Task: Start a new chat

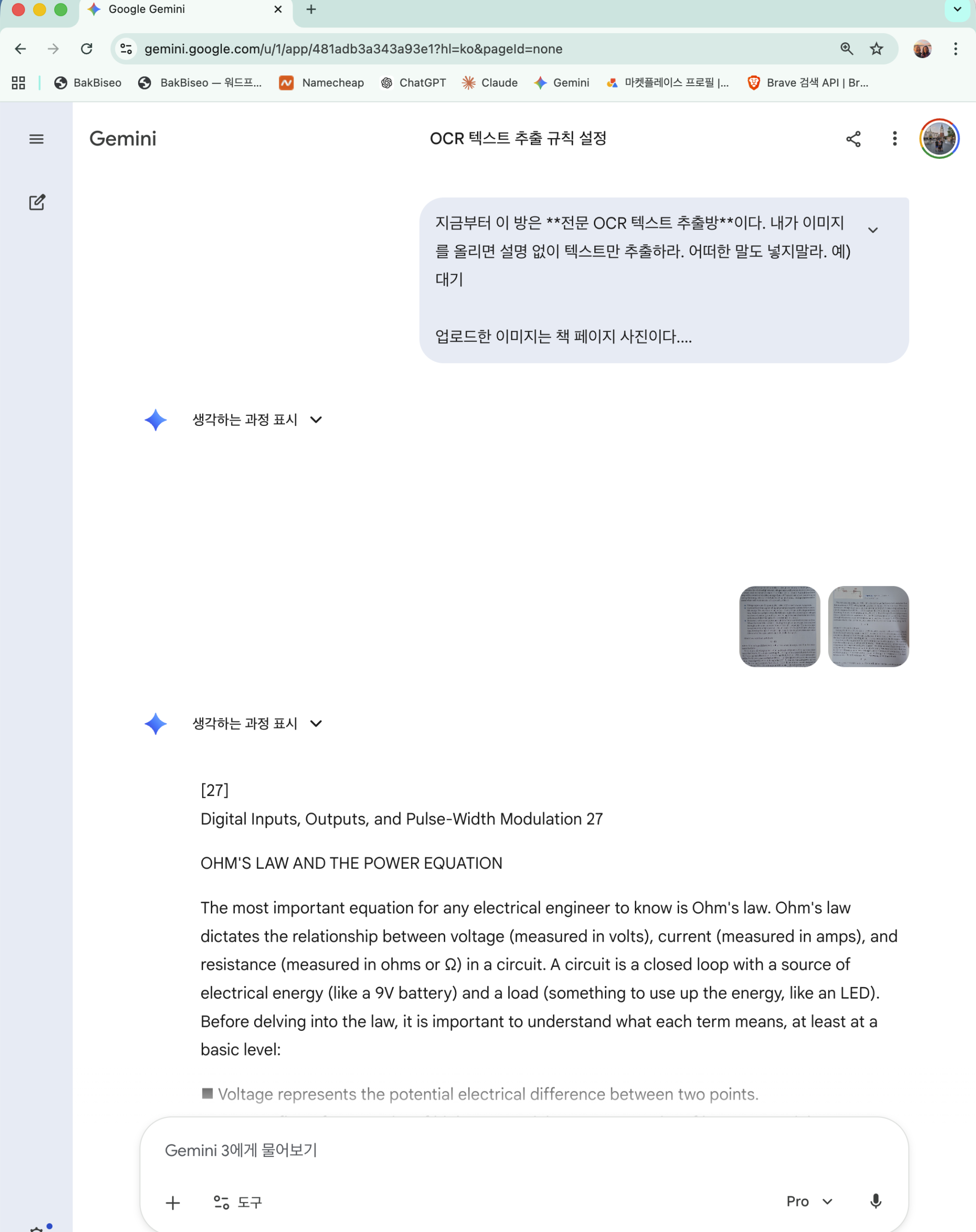Action: (37, 202)
